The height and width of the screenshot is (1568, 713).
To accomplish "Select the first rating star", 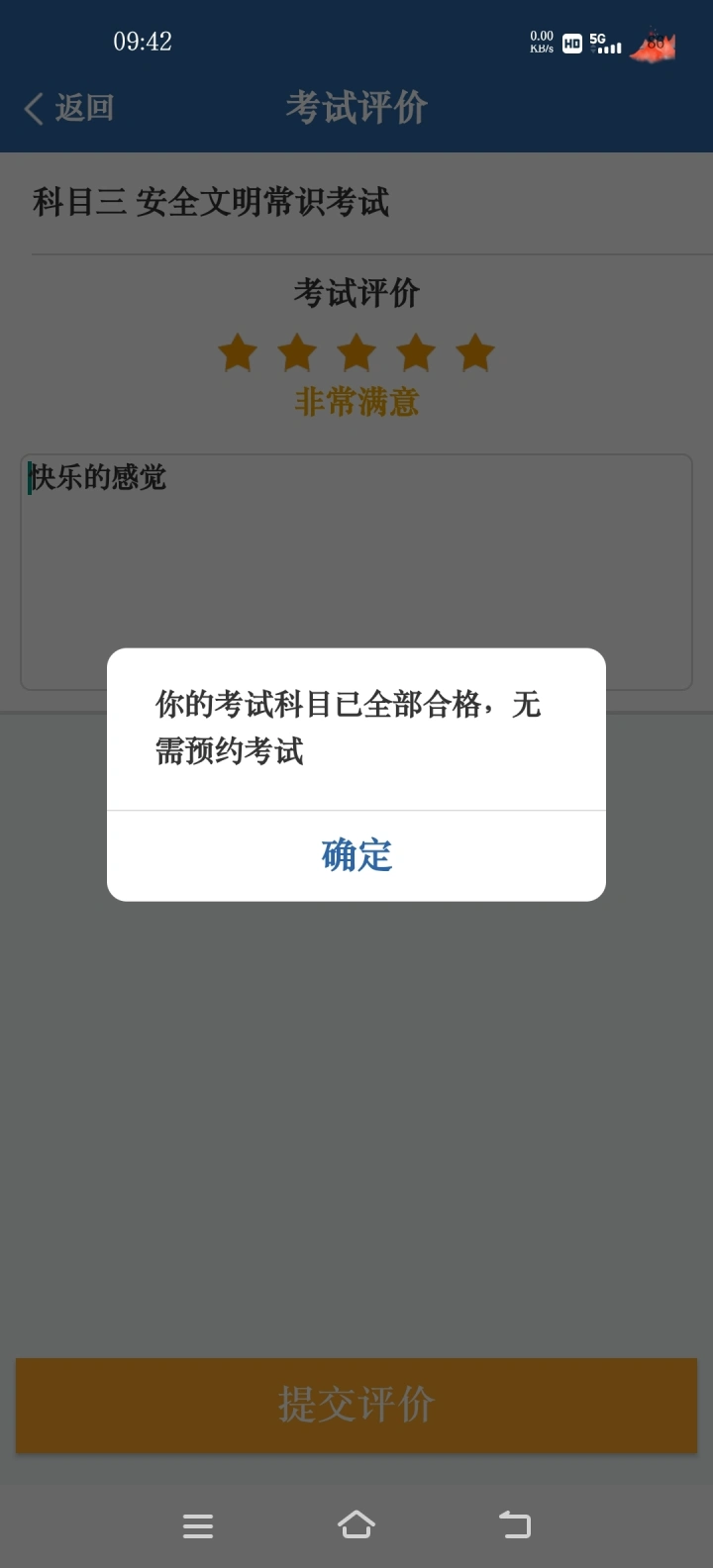I will pyautogui.click(x=238, y=352).
